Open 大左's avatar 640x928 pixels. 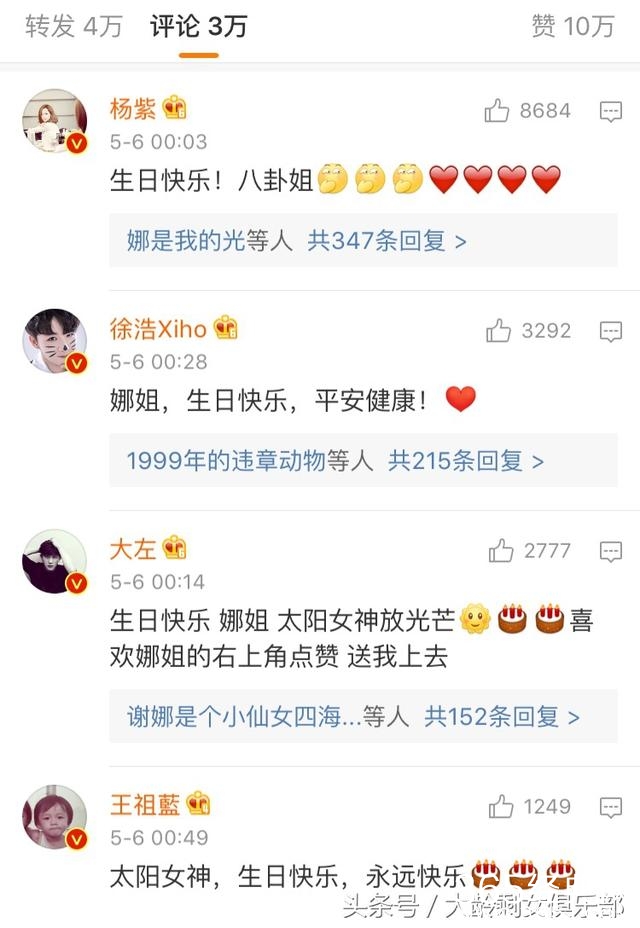point(54,561)
